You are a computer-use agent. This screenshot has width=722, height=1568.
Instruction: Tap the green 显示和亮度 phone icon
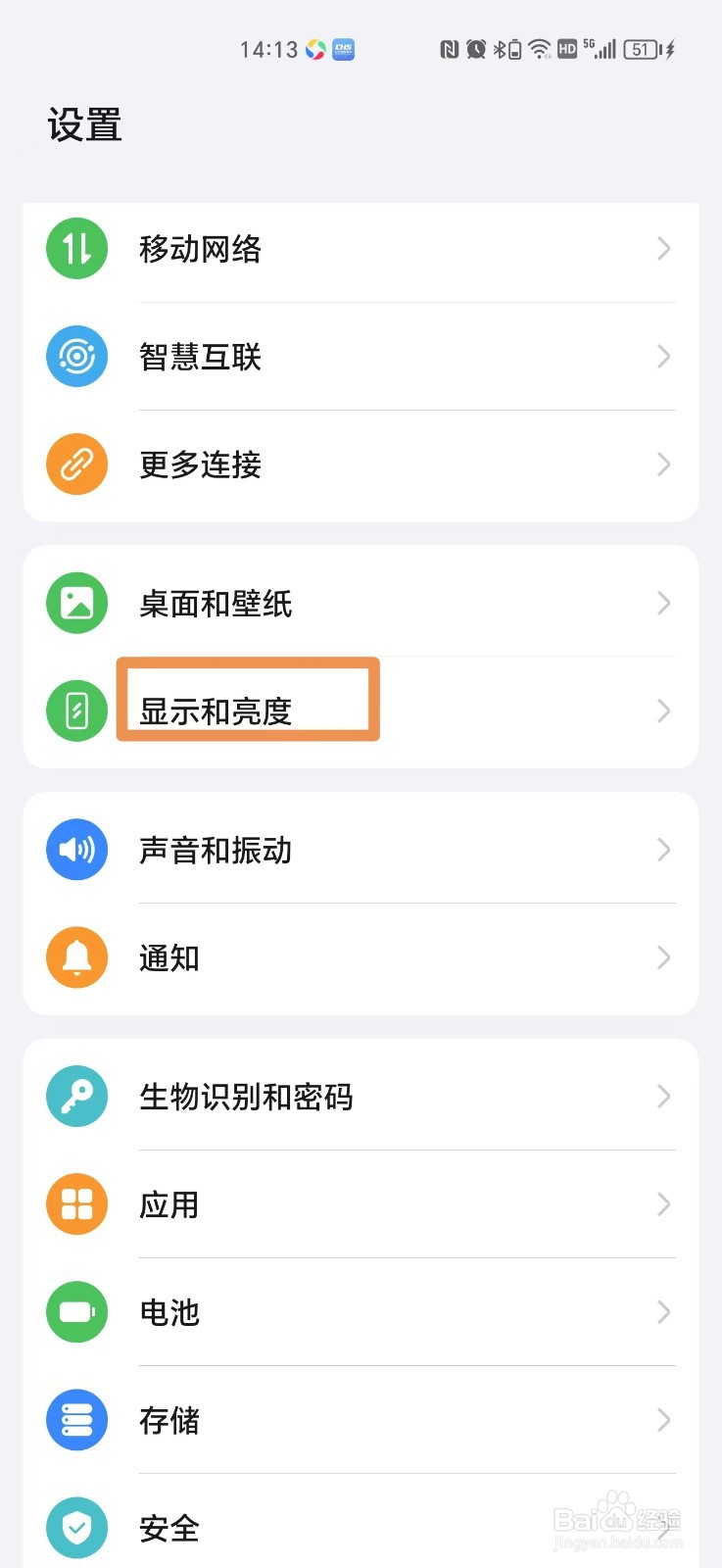tap(76, 711)
